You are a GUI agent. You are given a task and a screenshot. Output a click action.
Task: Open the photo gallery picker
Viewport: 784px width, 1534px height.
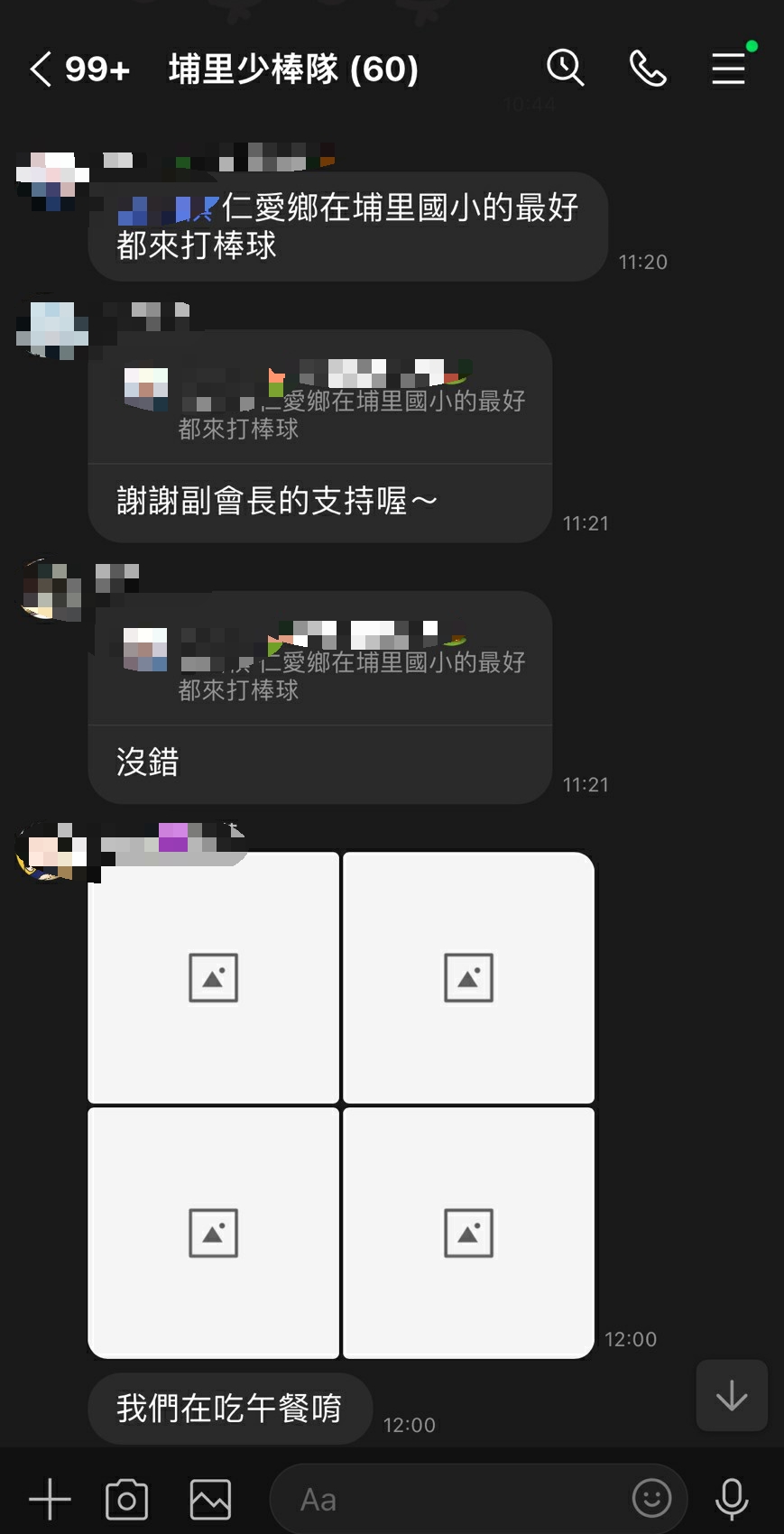tap(210, 1500)
